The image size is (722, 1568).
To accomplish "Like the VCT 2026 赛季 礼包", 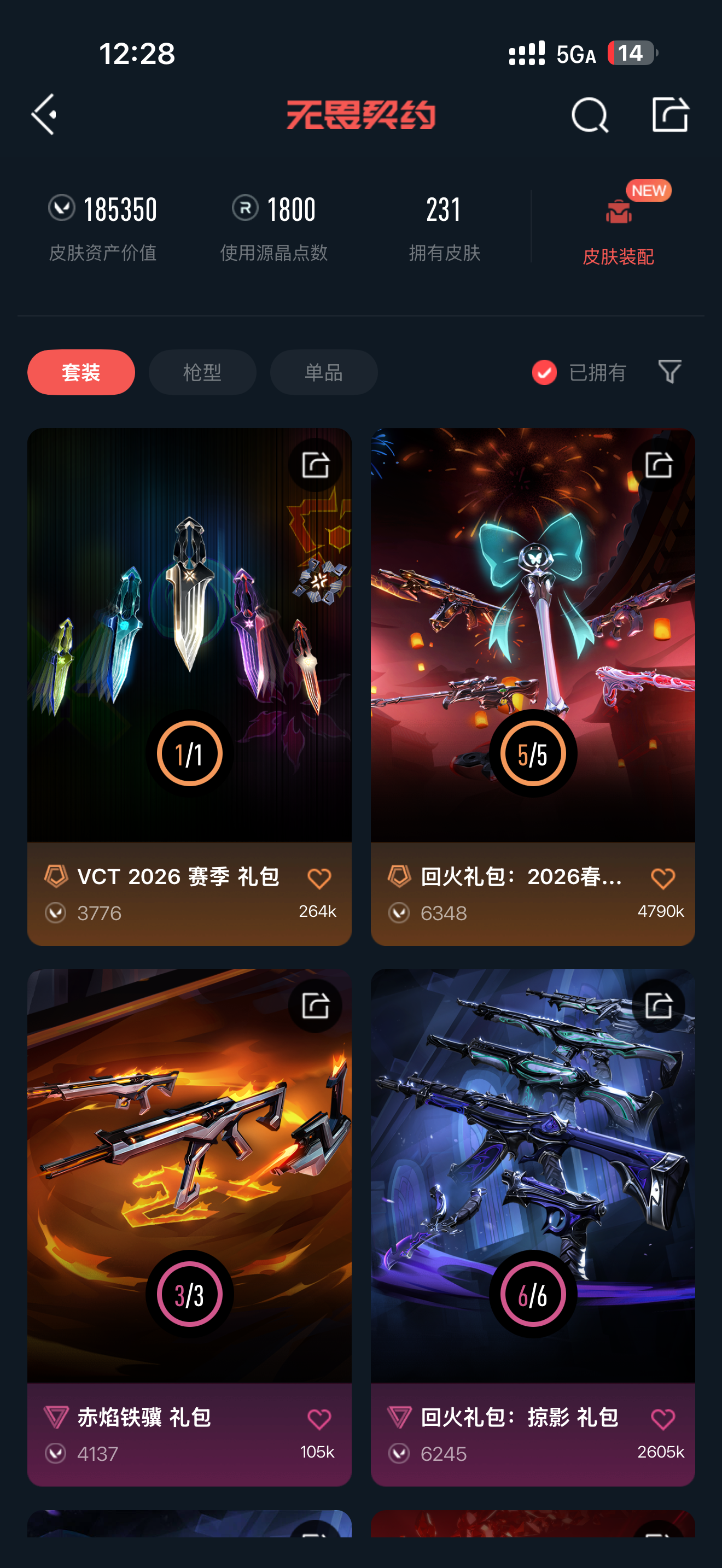I will [x=319, y=879].
